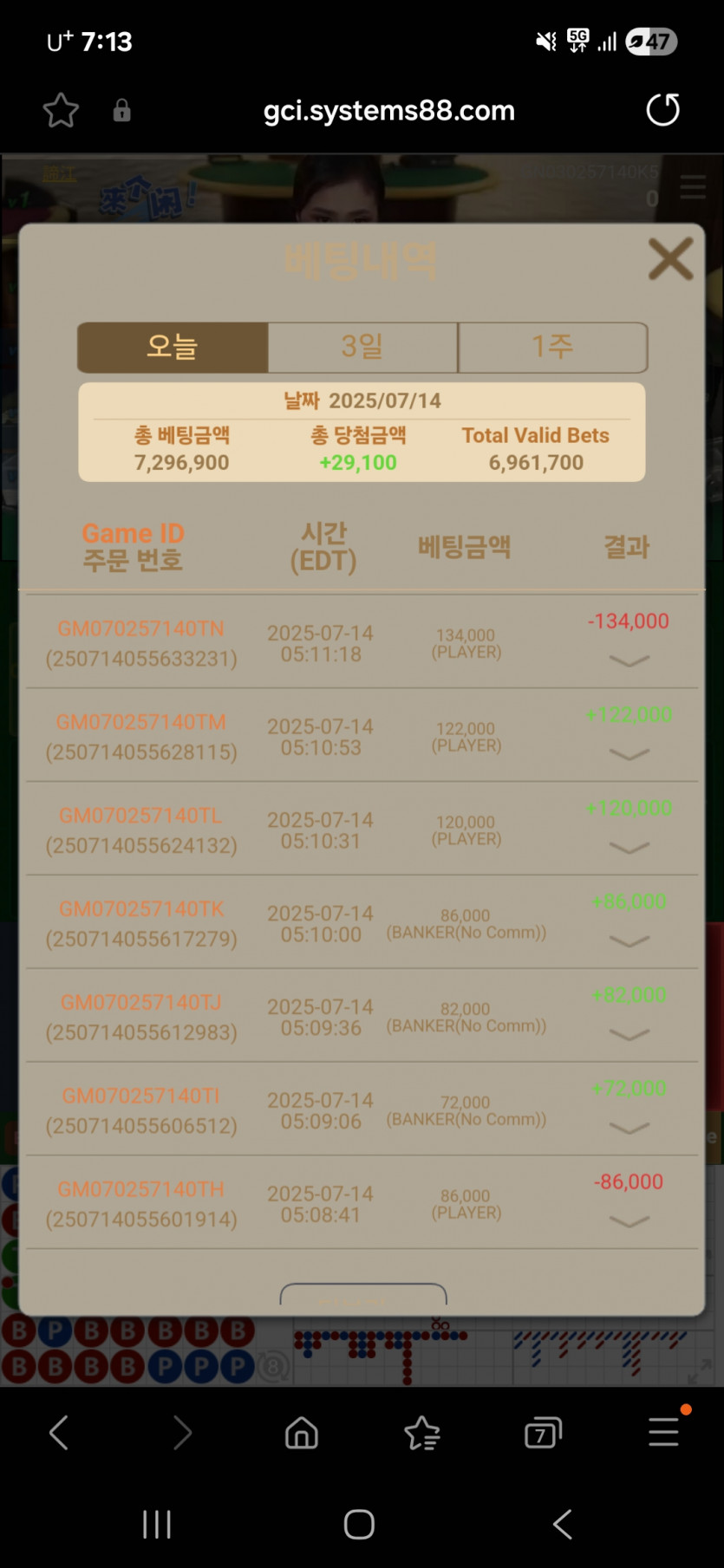Expand details for bet GM070257140TH
This screenshot has height=1568, width=724.
(629, 1221)
